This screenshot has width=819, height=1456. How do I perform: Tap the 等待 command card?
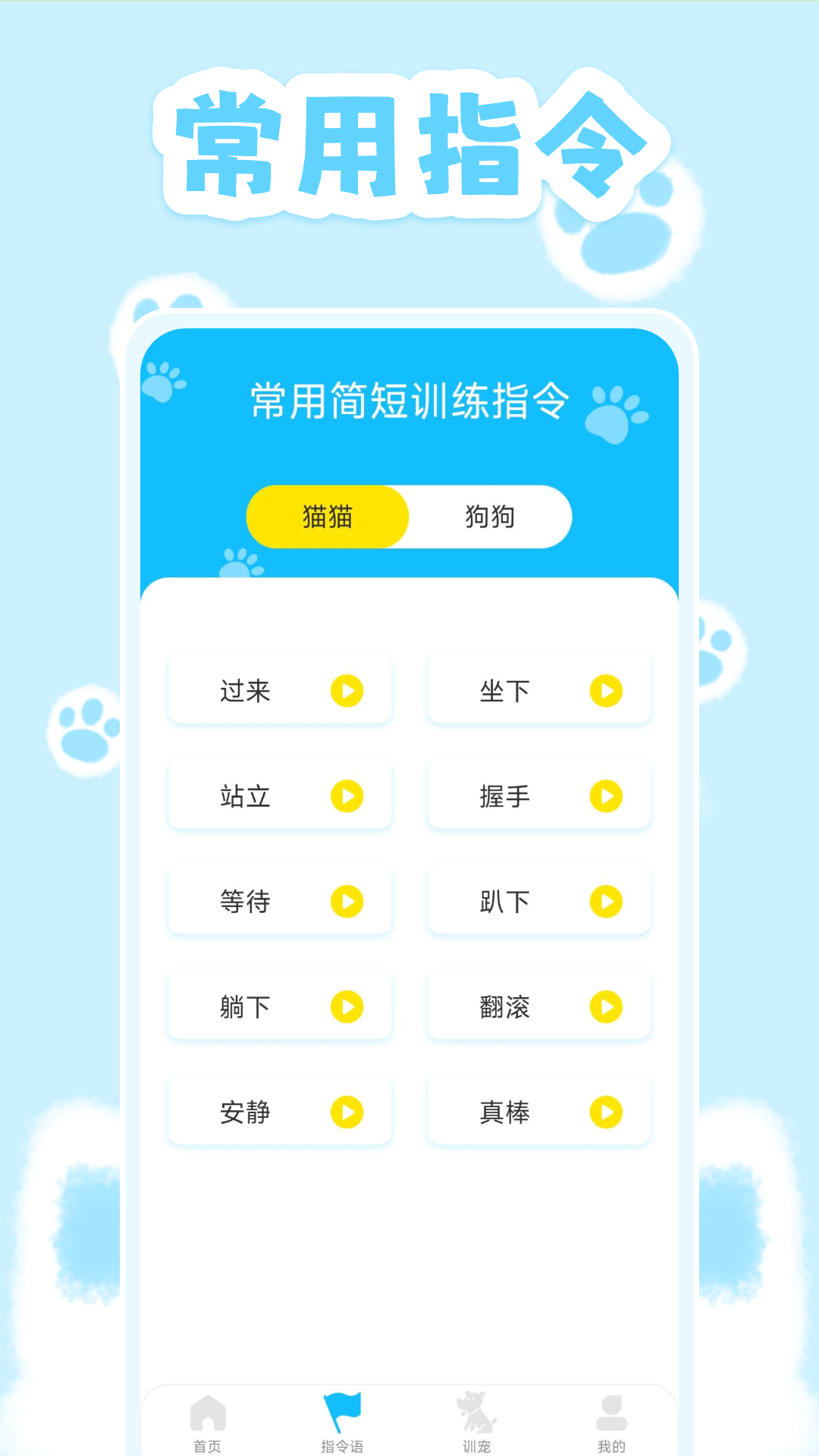click(x=281, y=902)
